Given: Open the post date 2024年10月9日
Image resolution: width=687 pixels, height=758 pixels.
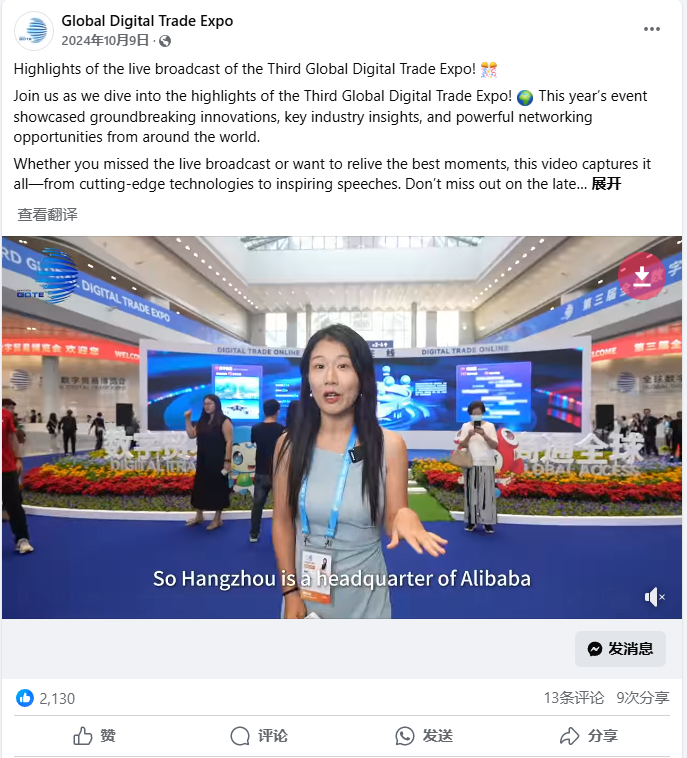Looking at the screenshot, I should (x=105, y=40).
